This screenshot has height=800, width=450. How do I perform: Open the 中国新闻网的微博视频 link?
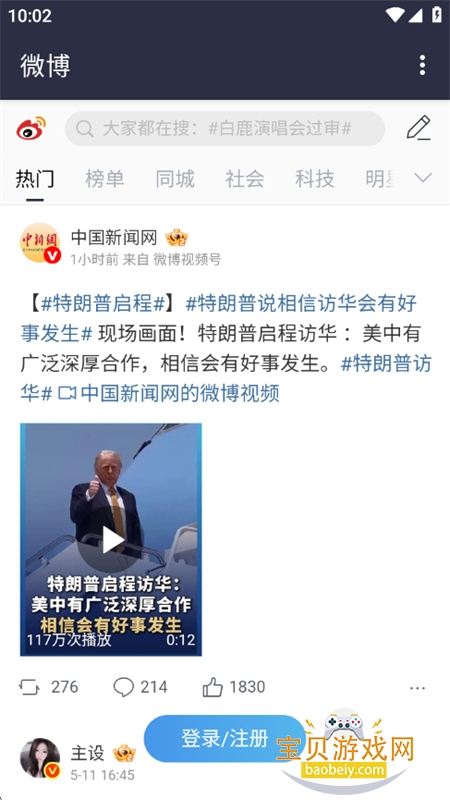(169, 393)
